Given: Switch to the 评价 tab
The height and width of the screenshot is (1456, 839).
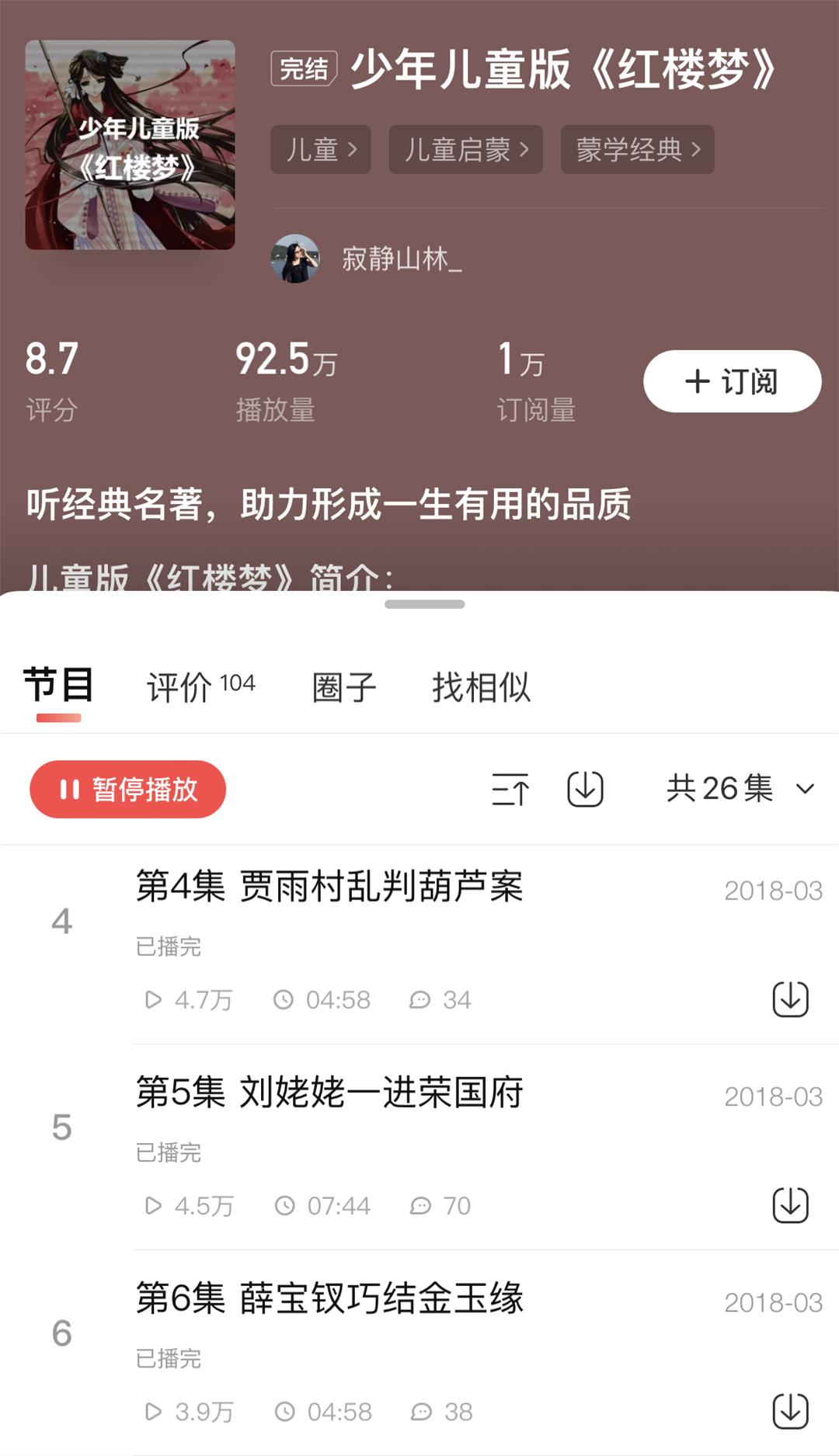Looking at the screenshot, I should click(200, 687).
